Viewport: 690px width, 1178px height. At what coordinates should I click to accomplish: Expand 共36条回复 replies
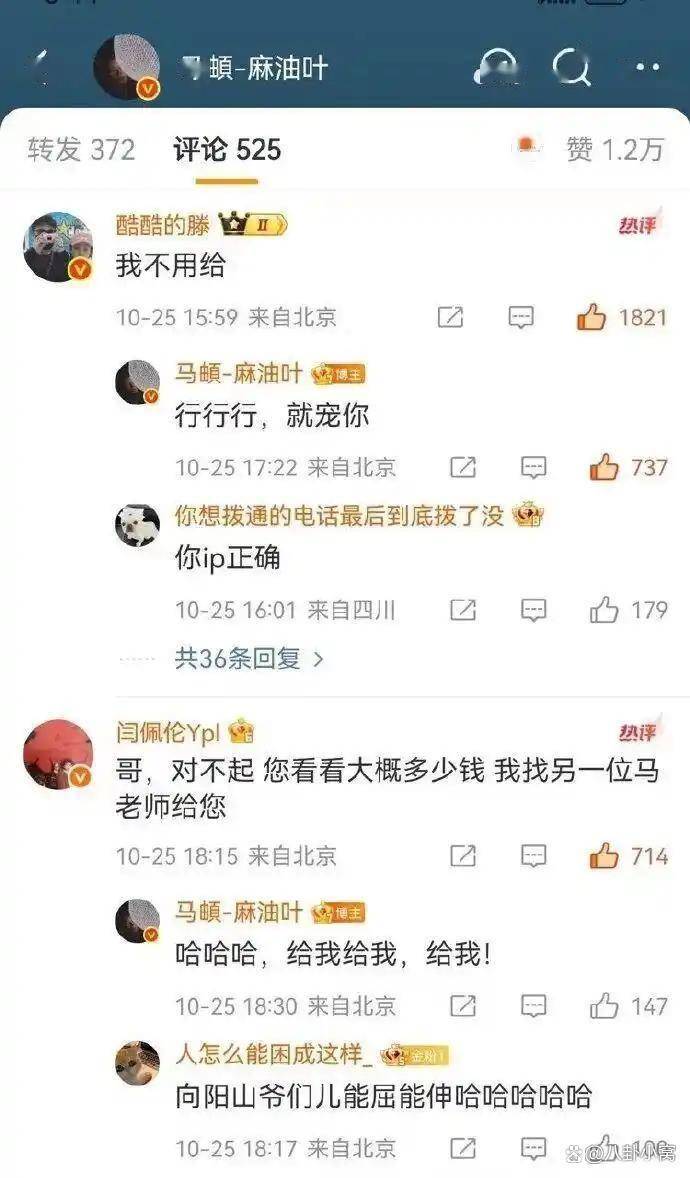249,659
